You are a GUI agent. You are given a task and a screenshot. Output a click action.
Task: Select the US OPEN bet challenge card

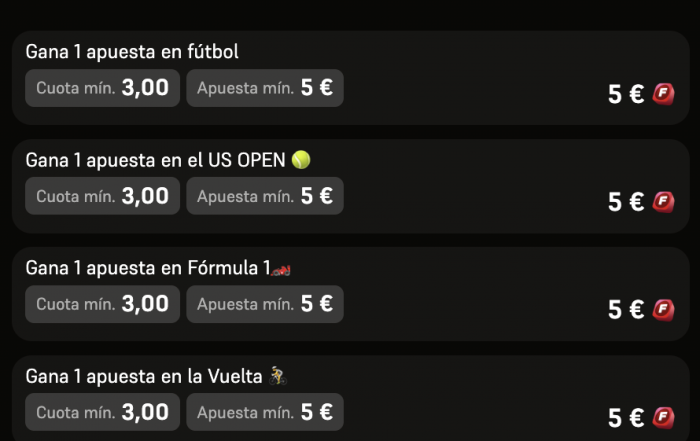[x=350, y=185]
